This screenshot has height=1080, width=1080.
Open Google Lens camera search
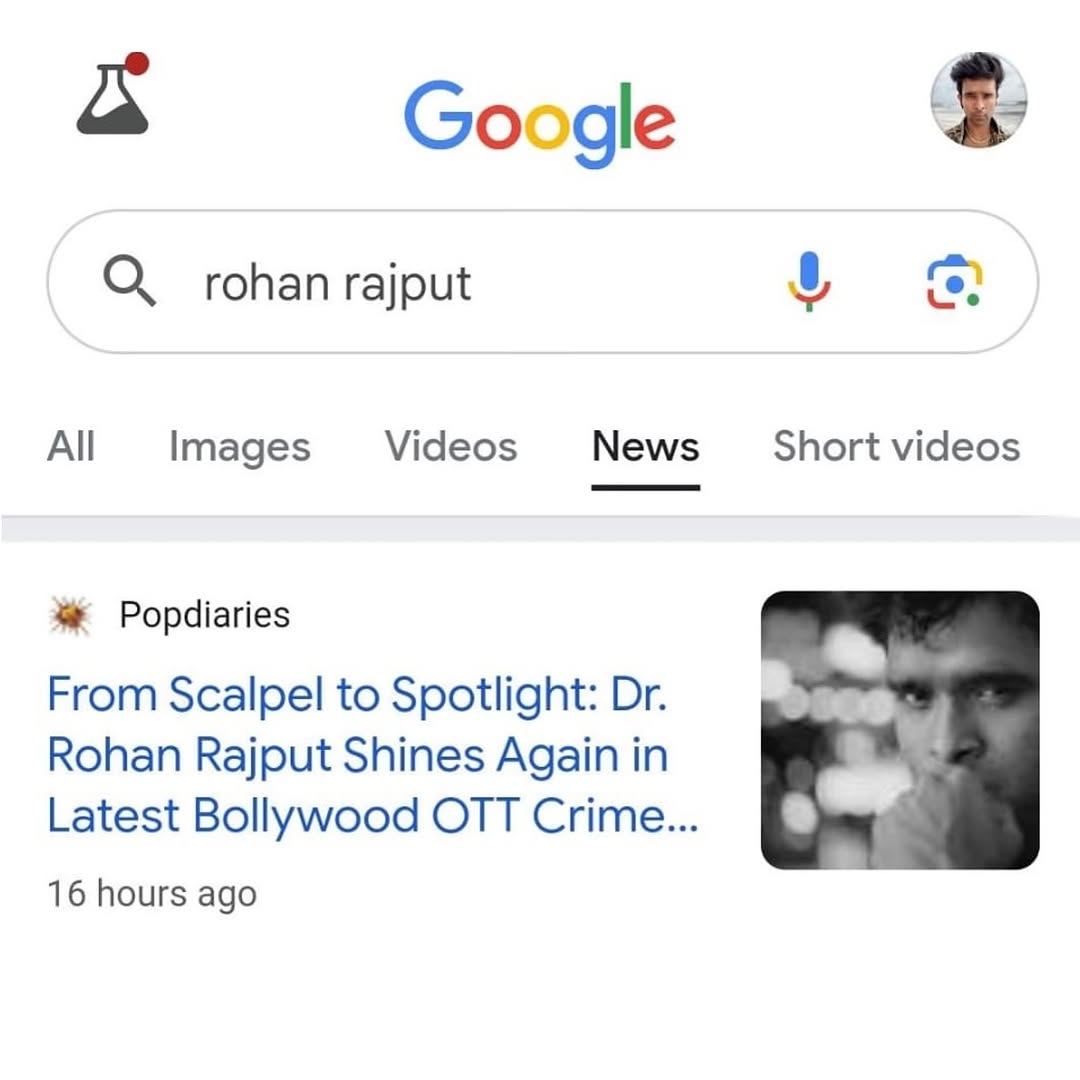pyautogui.click(x=951, y=281)
